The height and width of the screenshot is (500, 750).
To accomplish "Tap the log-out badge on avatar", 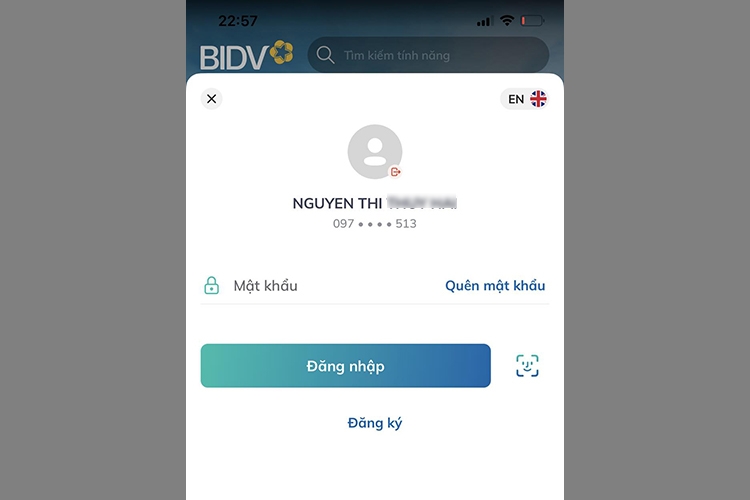I will [x=396, y=172].
